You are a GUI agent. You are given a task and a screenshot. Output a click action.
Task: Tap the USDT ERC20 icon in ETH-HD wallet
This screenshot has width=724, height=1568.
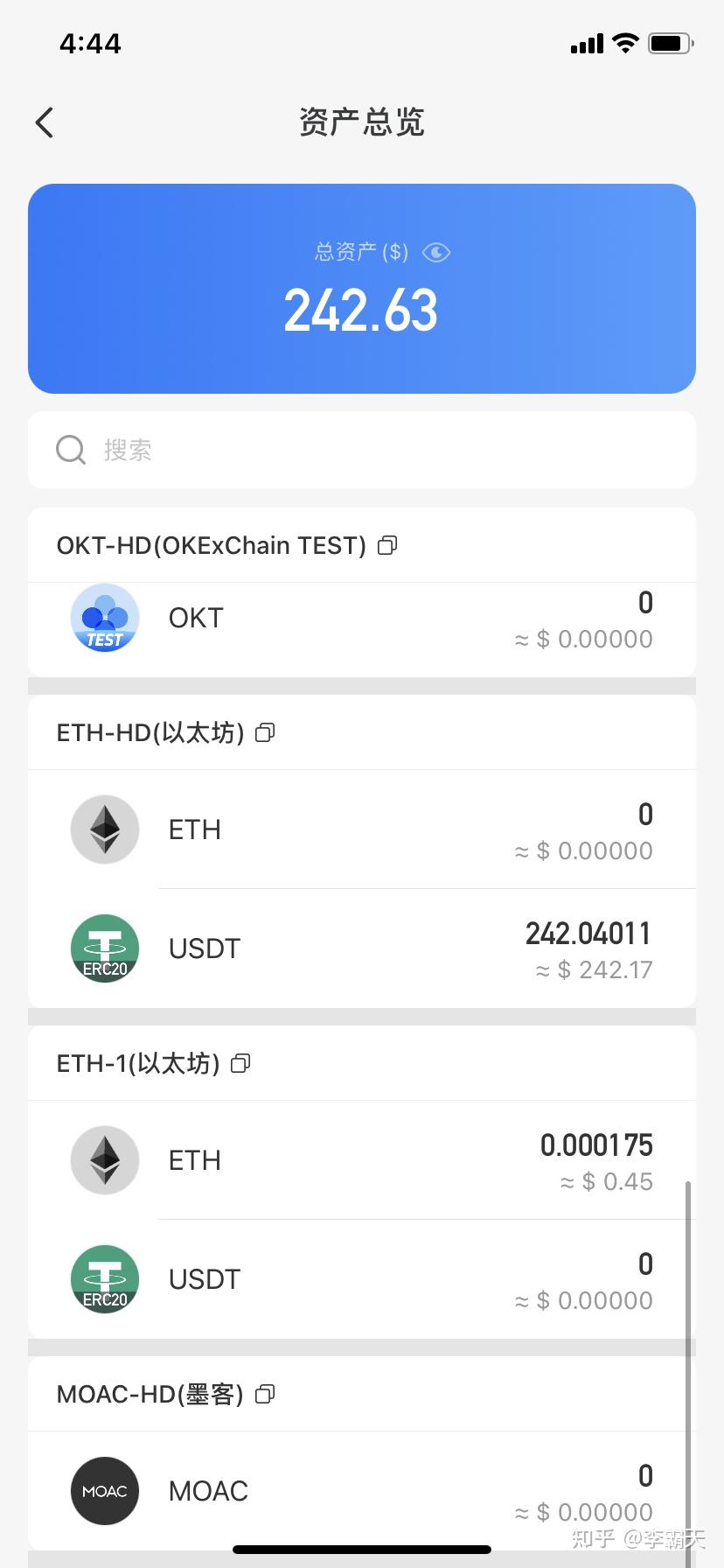104,948
